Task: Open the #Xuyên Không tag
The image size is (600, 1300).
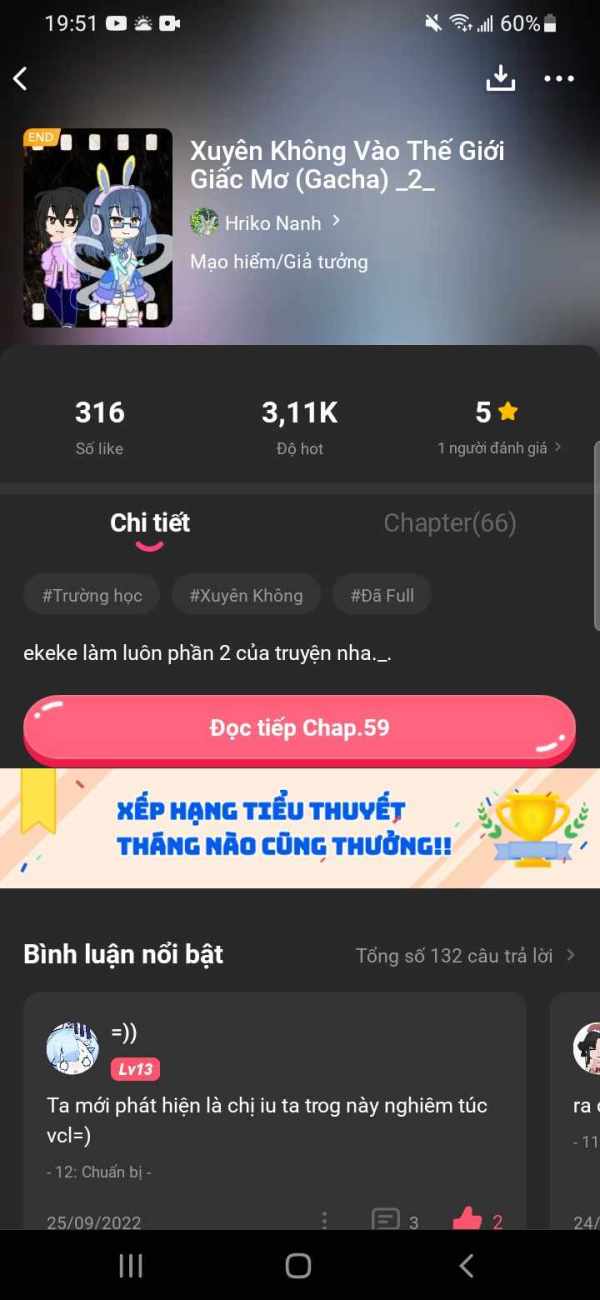Action: point(246,595)
